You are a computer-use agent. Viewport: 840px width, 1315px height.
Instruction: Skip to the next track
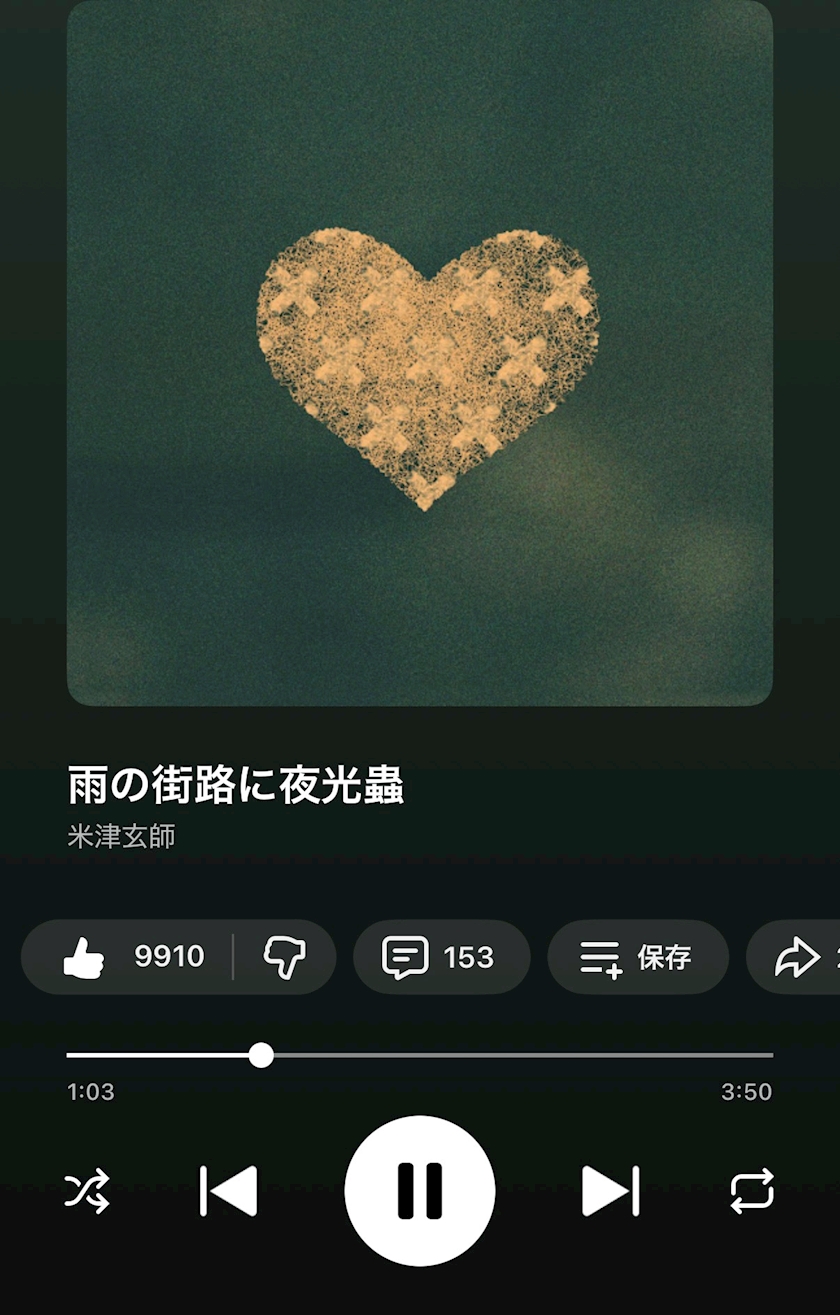(610, 1191)
